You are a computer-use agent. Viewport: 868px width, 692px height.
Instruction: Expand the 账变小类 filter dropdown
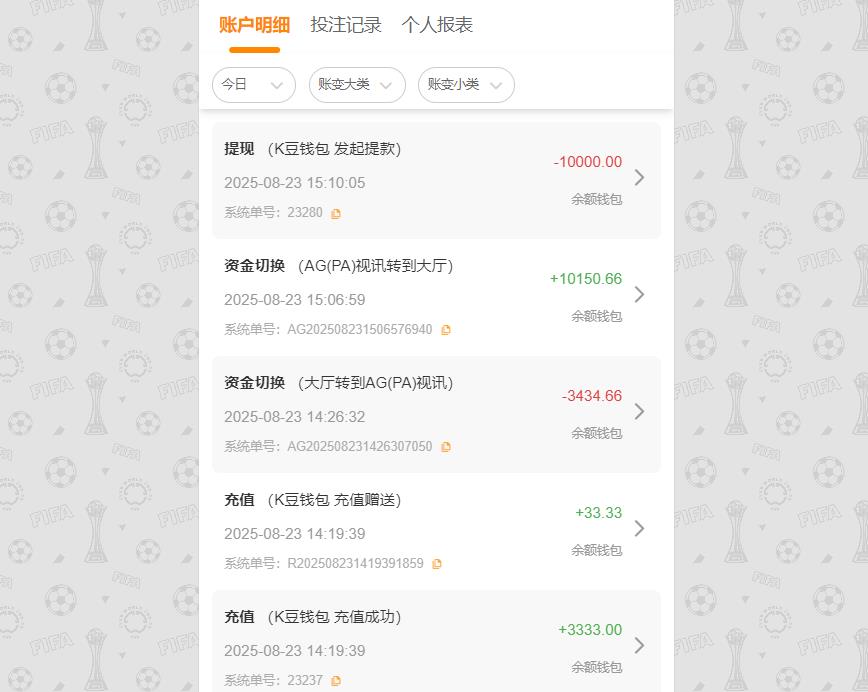[x=466, y=85]
